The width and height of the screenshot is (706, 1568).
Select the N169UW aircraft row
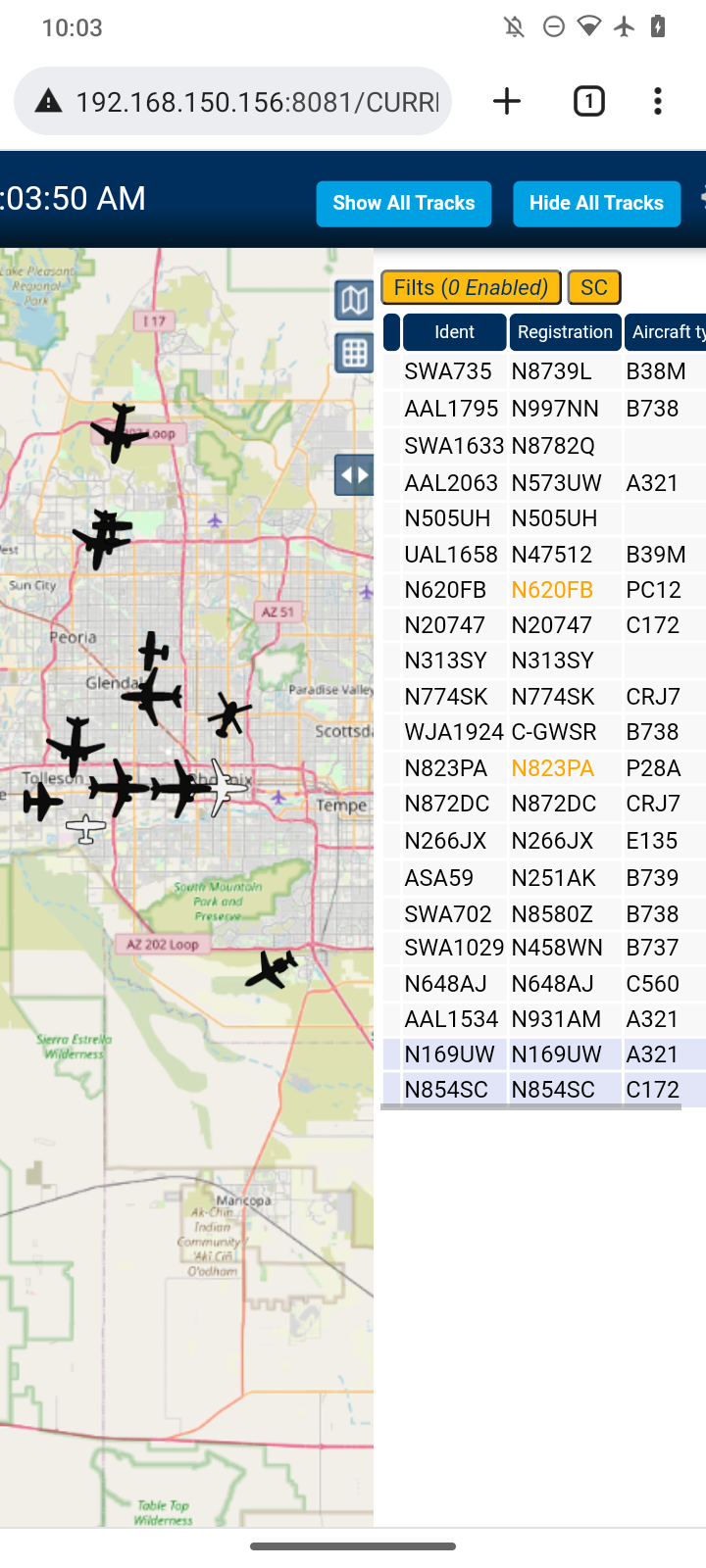point(544,1054)
